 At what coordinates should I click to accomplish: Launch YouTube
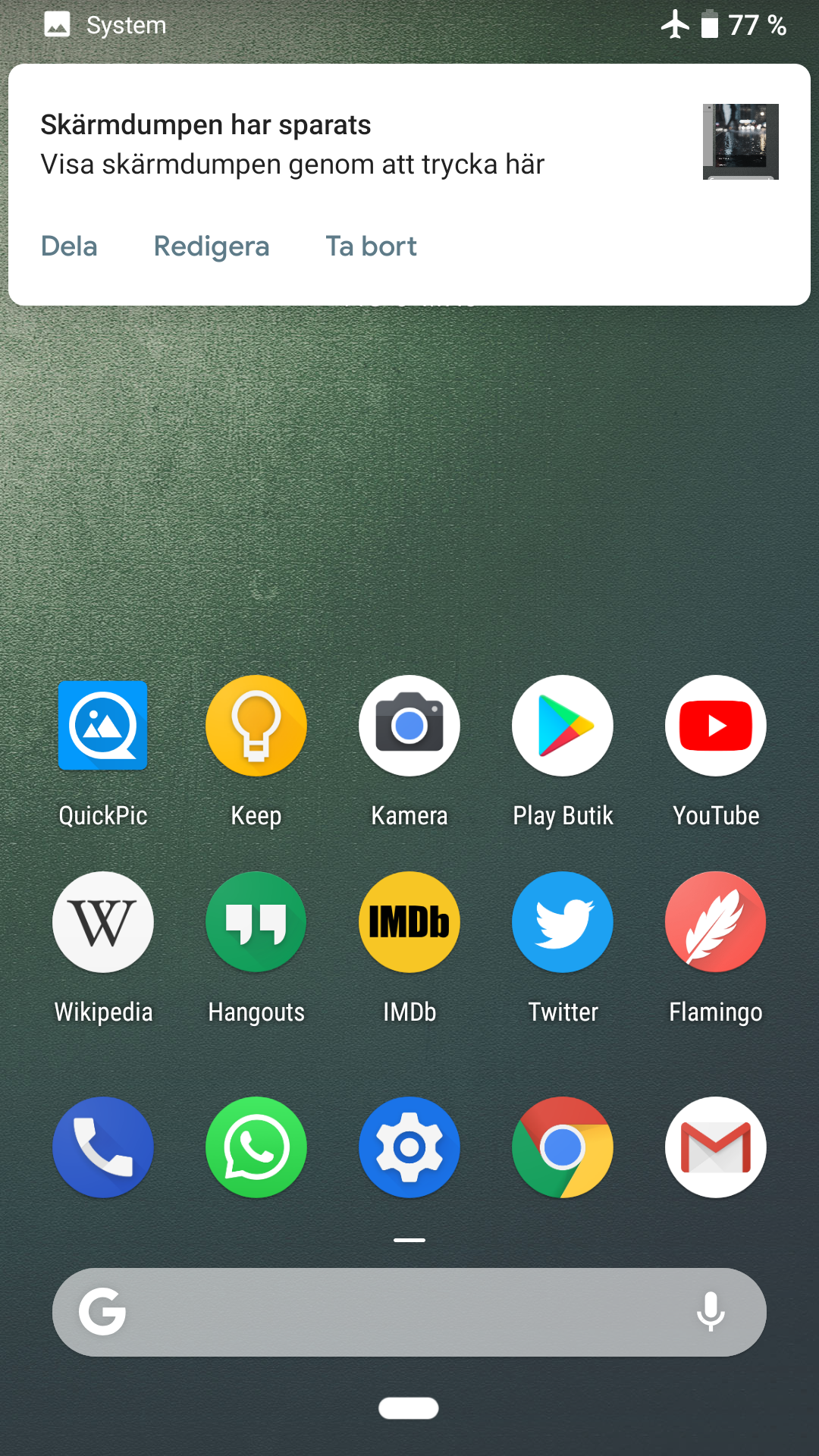pos(716,726)
